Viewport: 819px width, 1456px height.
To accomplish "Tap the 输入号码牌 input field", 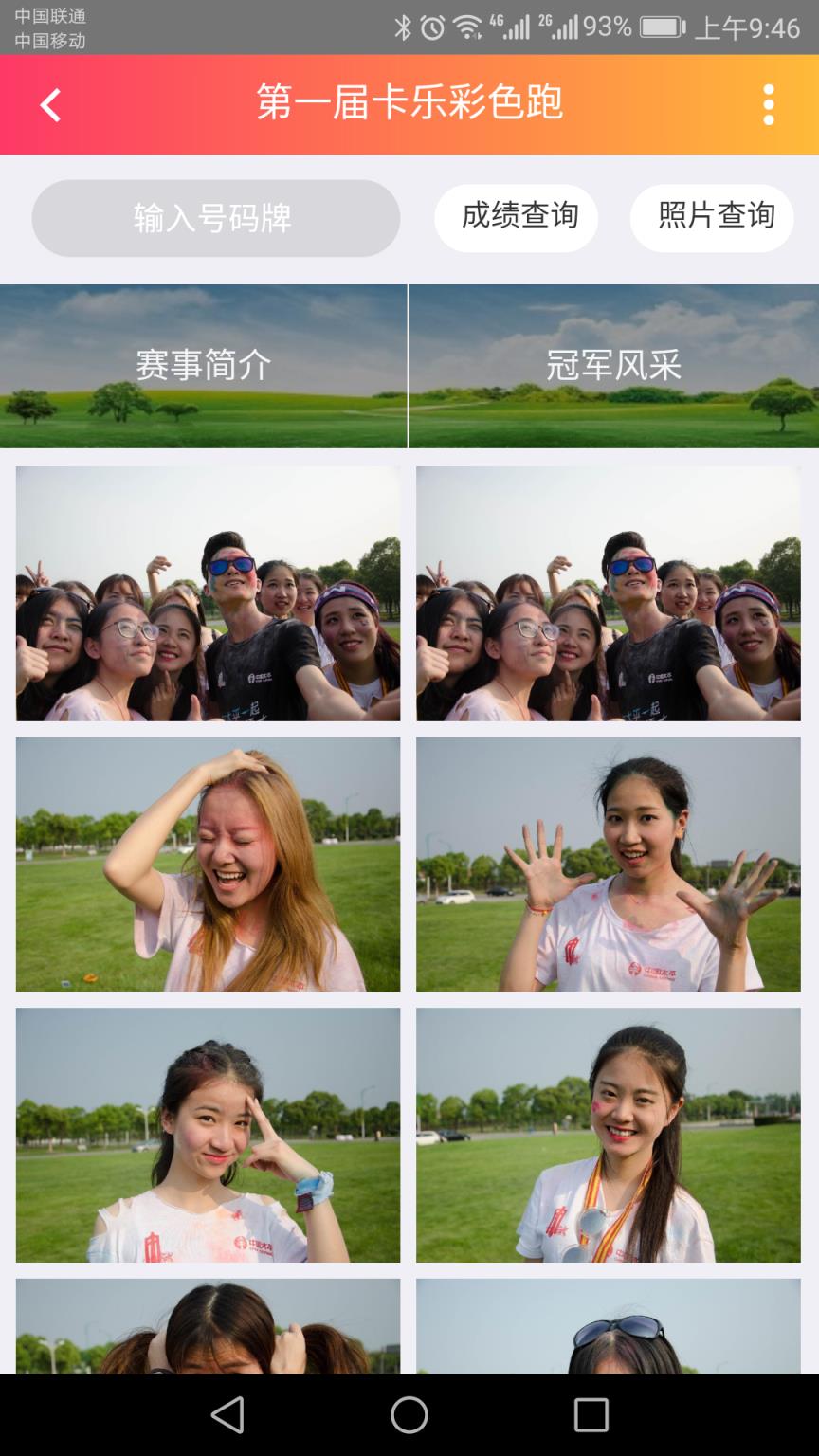I will [x=215, y=218].
